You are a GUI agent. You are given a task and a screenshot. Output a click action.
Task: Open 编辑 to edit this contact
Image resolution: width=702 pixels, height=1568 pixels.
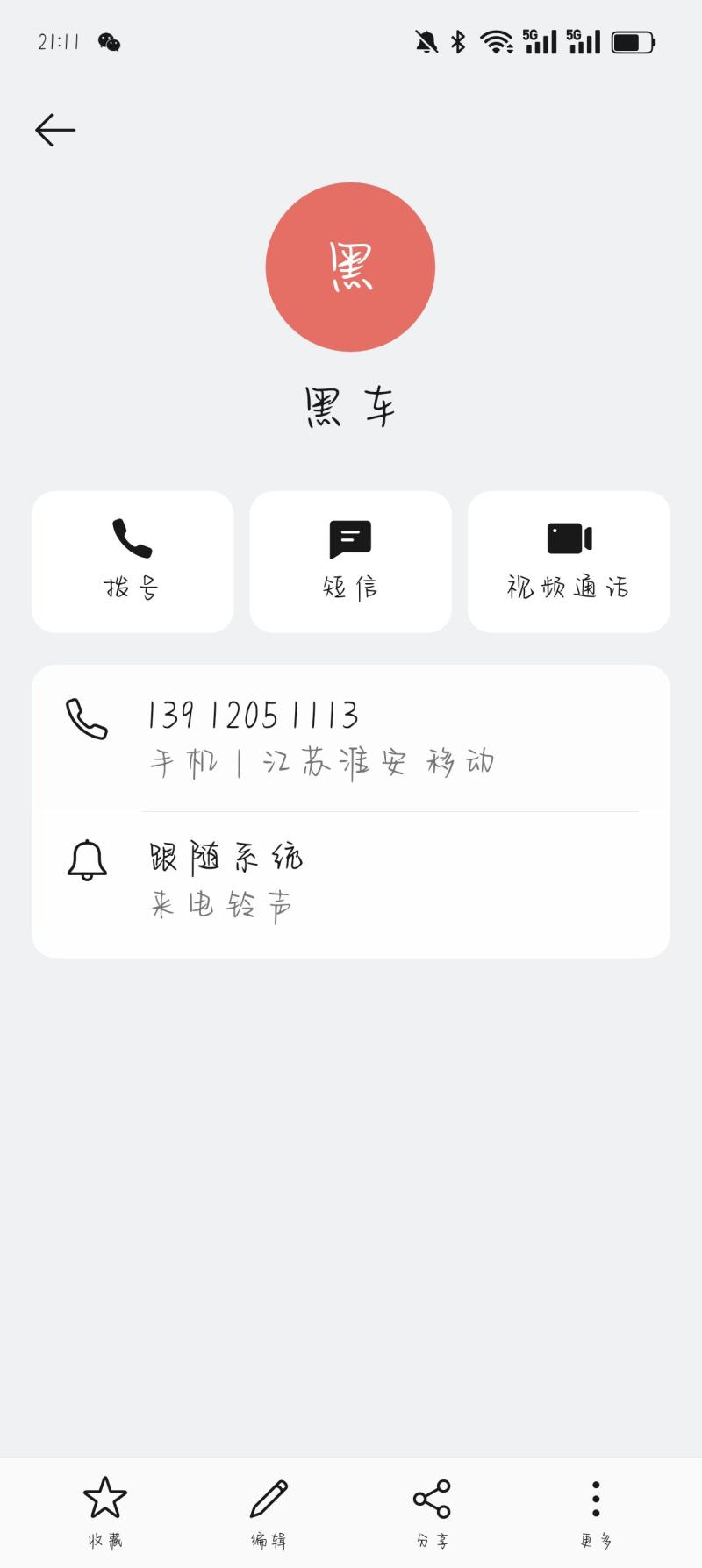(269, 1512)
